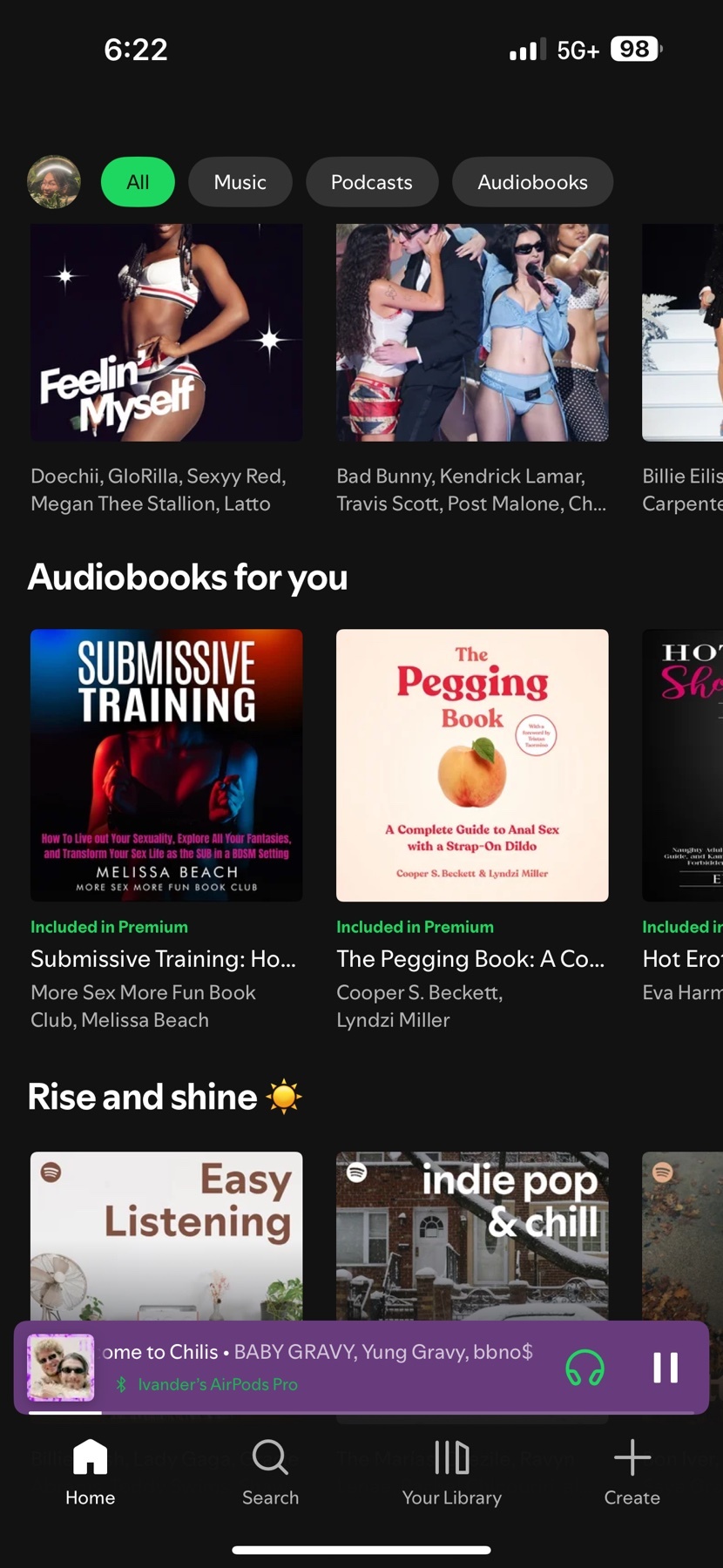
Task: Open the Create tab
Action: (632, 1472)
